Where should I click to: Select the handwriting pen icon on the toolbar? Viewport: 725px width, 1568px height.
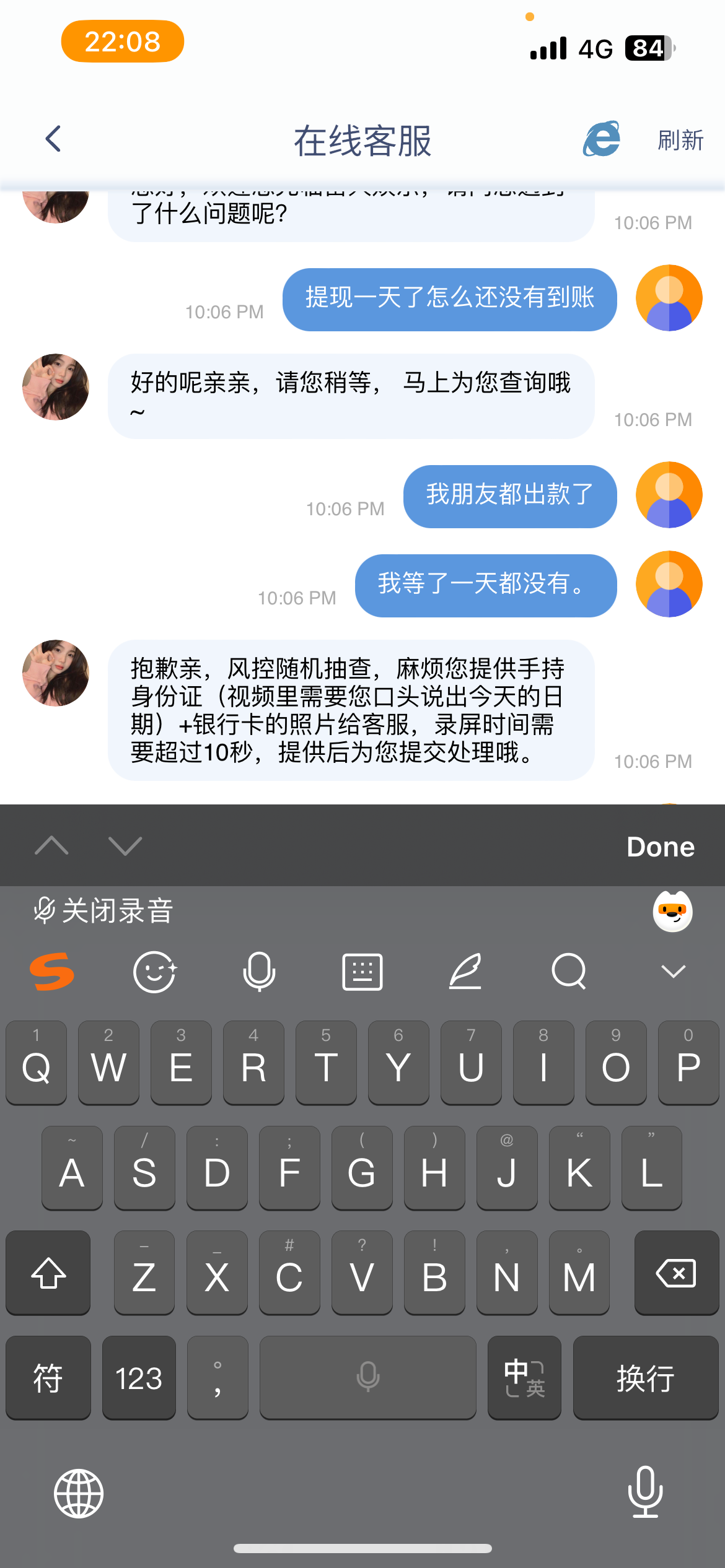pyautogui.click(x=464, y=971)
